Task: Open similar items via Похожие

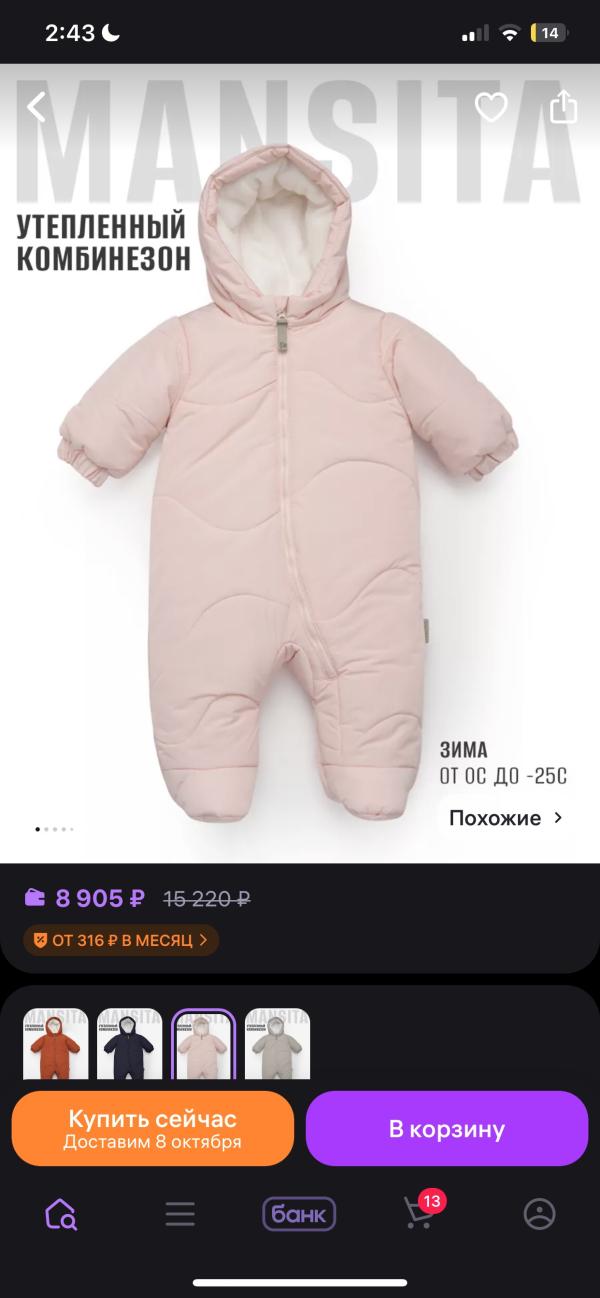Action: coord(507,818)
